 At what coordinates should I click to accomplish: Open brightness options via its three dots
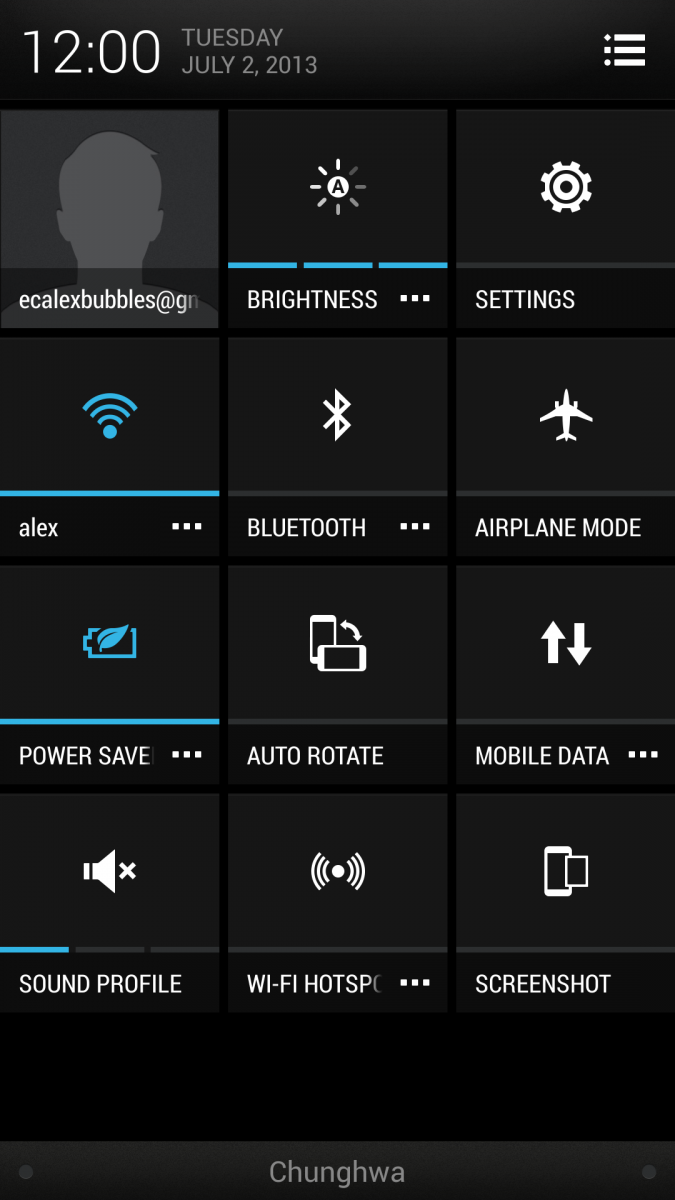(415, 299)
